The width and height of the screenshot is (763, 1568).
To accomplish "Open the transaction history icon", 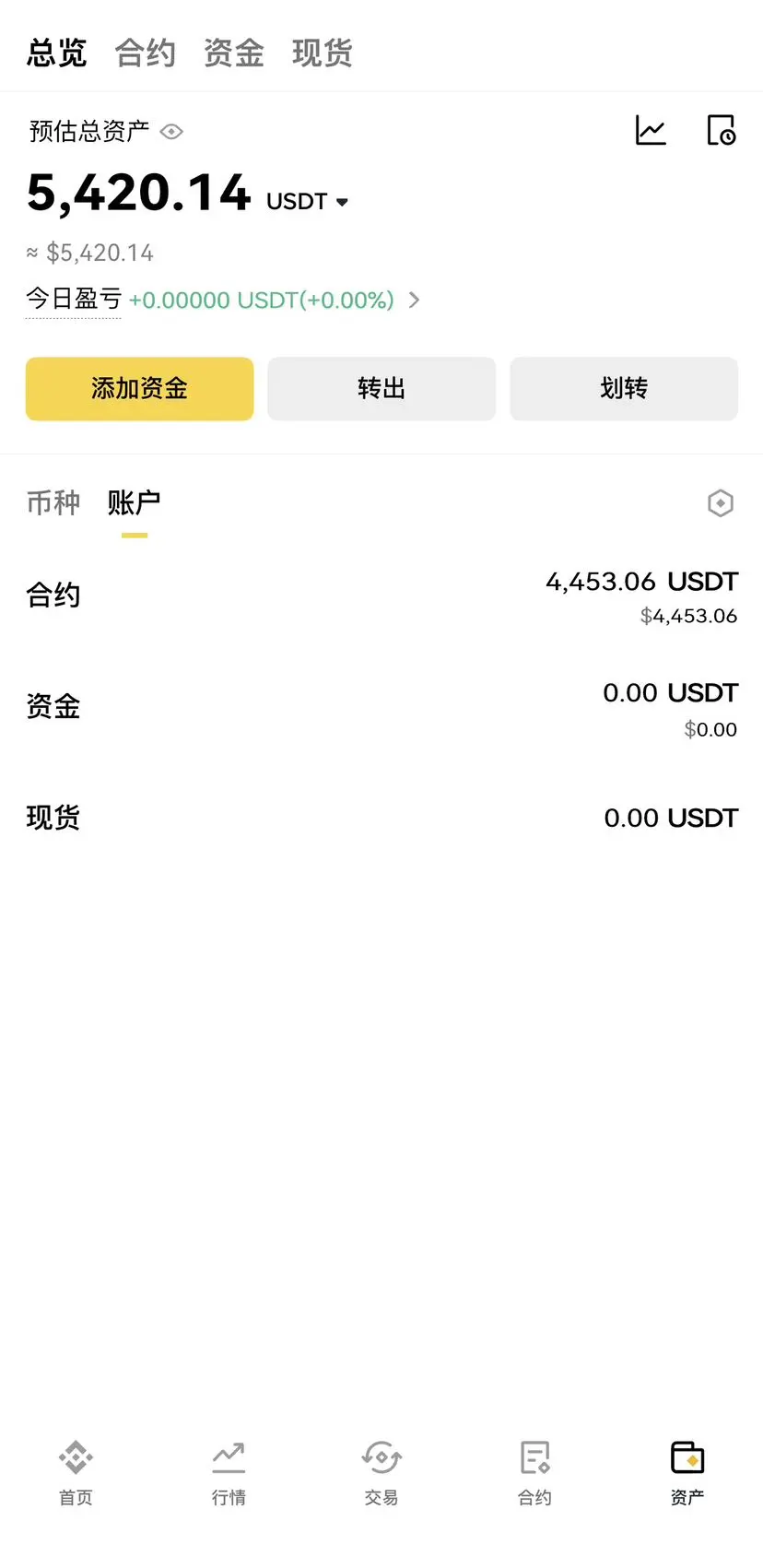I will click(x=721, y=131).
